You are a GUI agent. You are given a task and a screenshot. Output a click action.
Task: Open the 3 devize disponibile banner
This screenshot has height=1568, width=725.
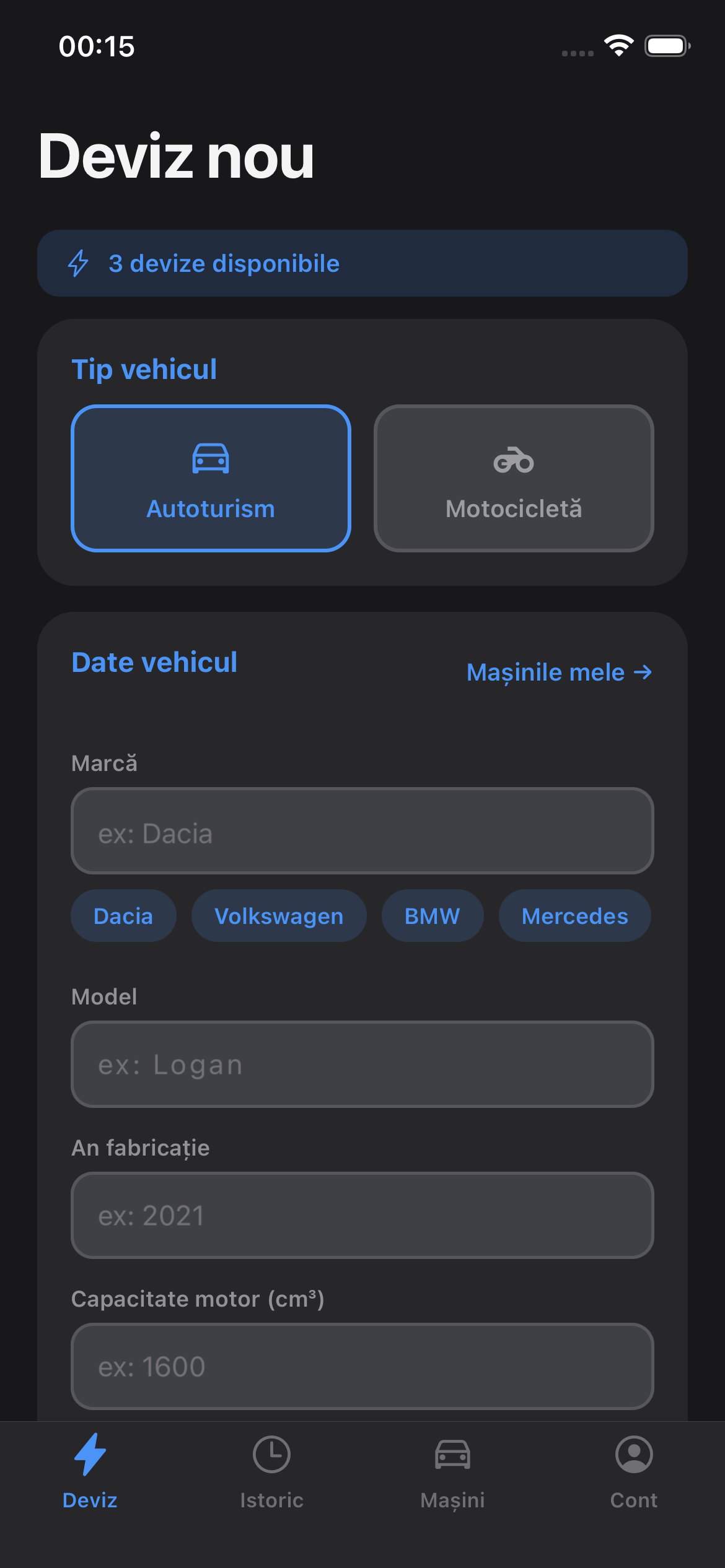click(362, 263)
